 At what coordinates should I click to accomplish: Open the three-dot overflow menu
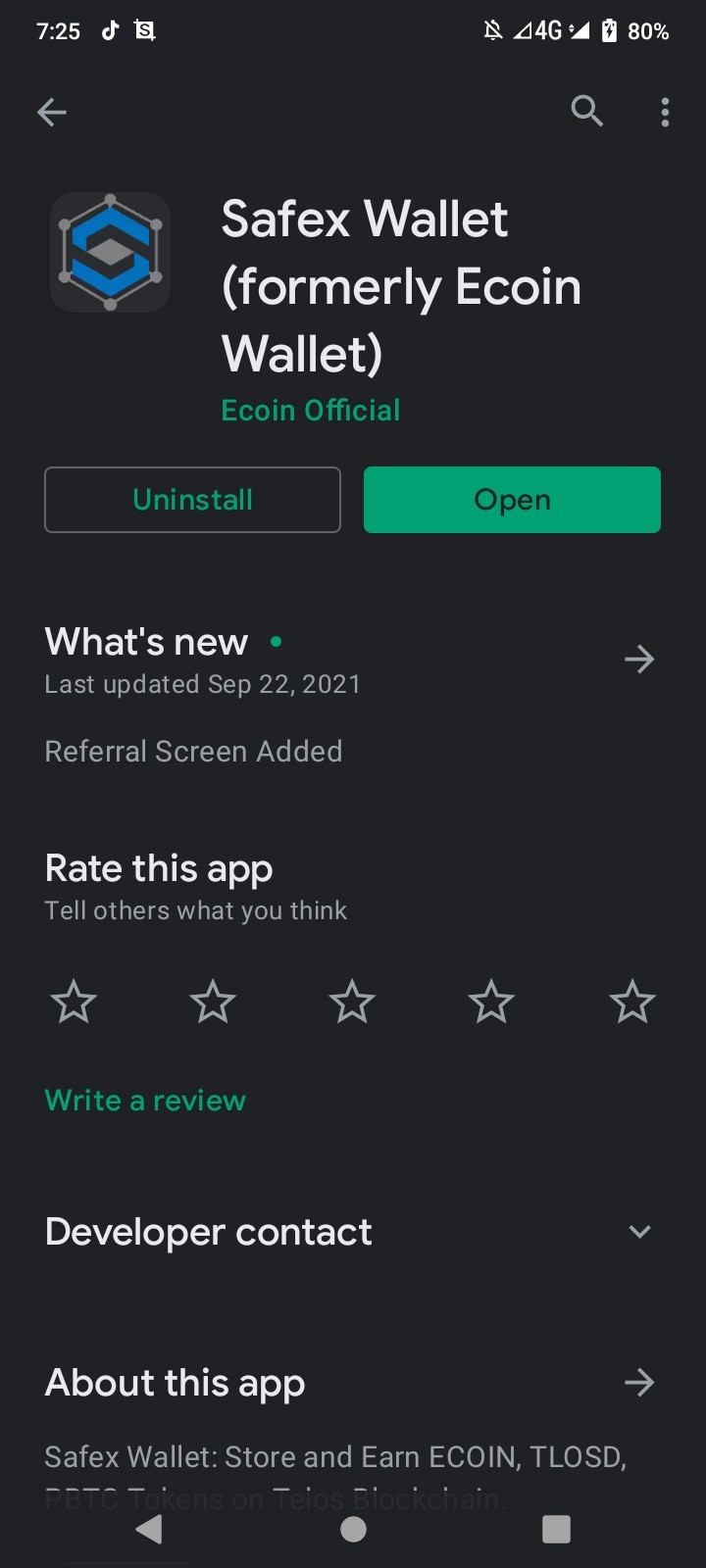[x=665, y=113]
